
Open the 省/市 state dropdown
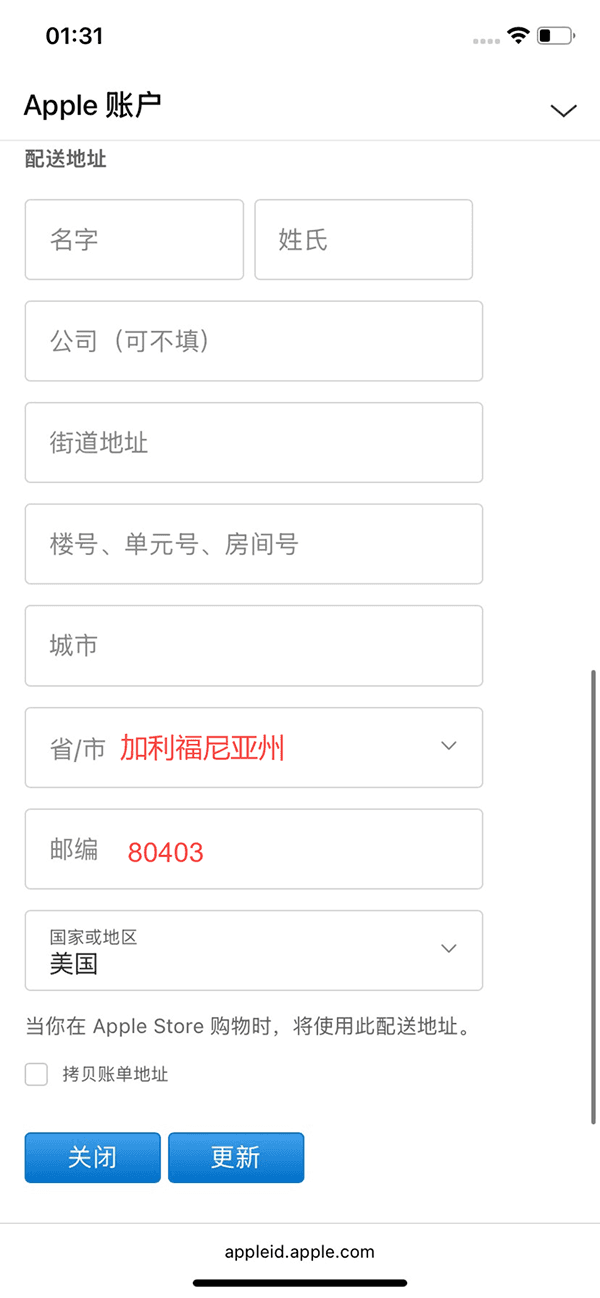point(254,748)
